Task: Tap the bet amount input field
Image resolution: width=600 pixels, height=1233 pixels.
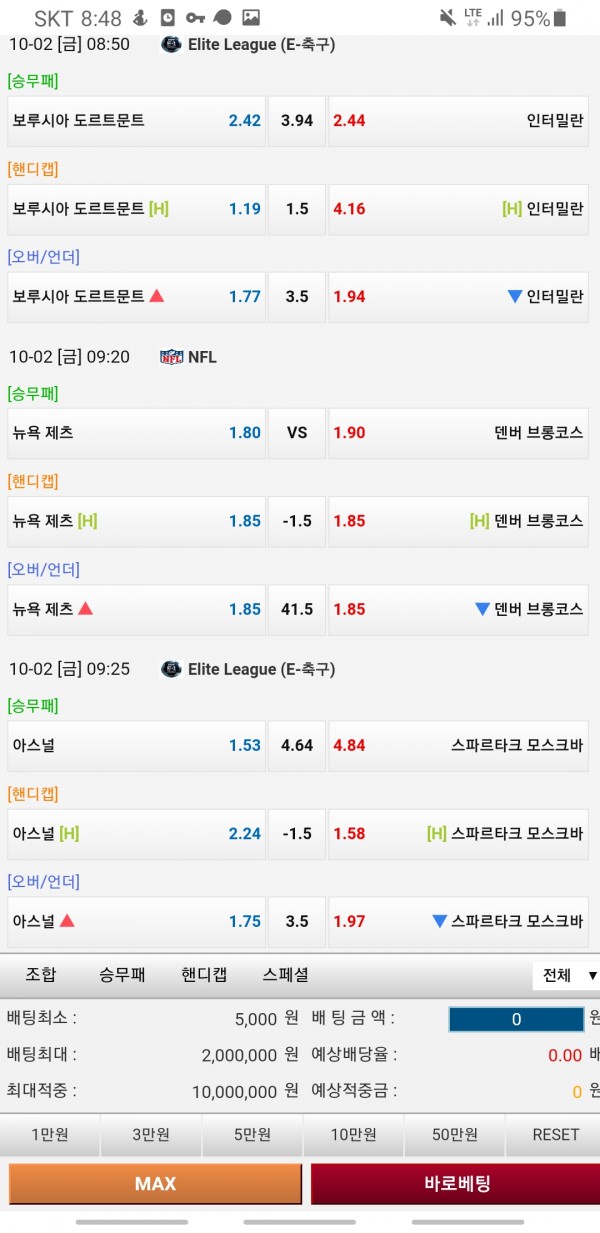Action: 516,1020
